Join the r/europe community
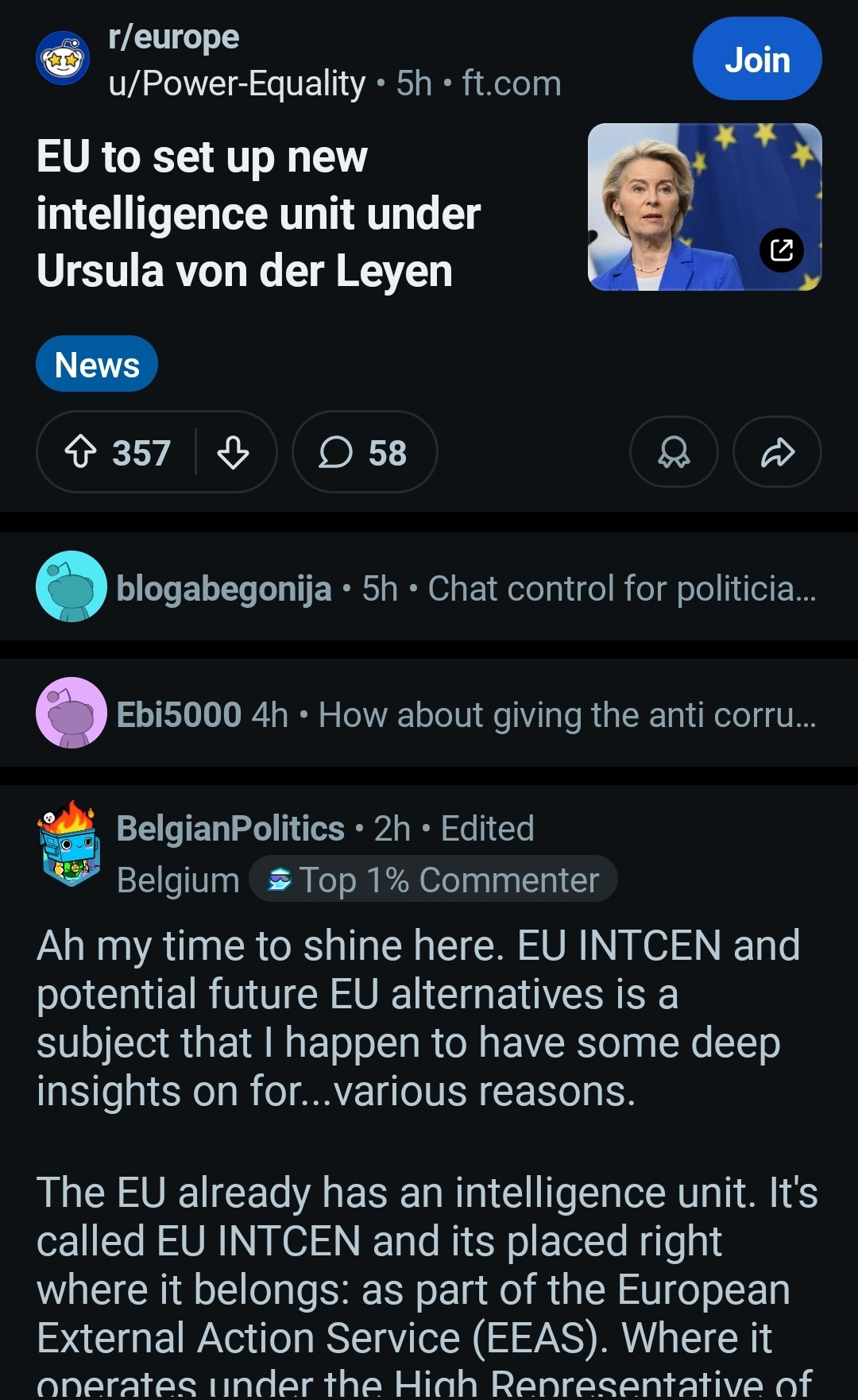Image resolution: width=858 pixels, height=1400 pixels. click(756, 59)
